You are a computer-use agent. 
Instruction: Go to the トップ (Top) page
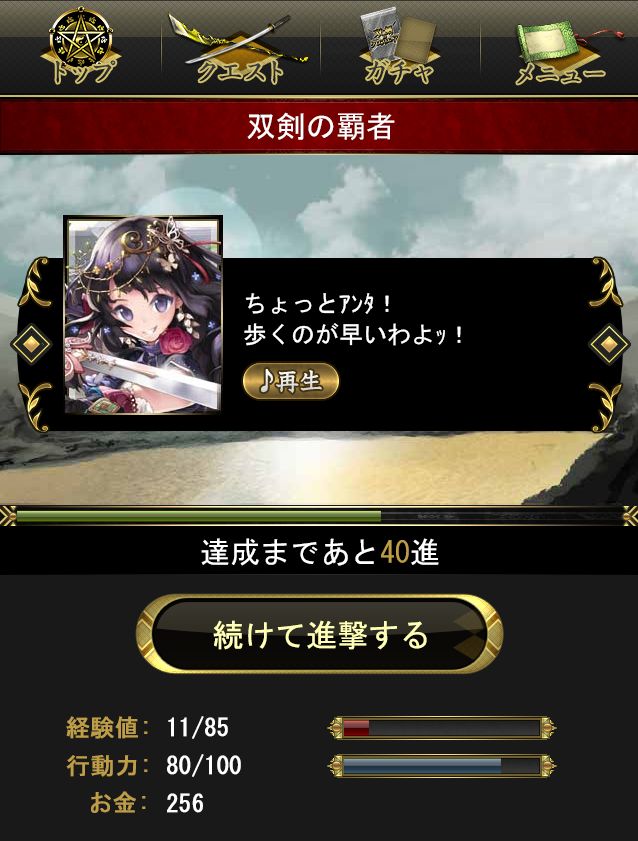[78, 46]
